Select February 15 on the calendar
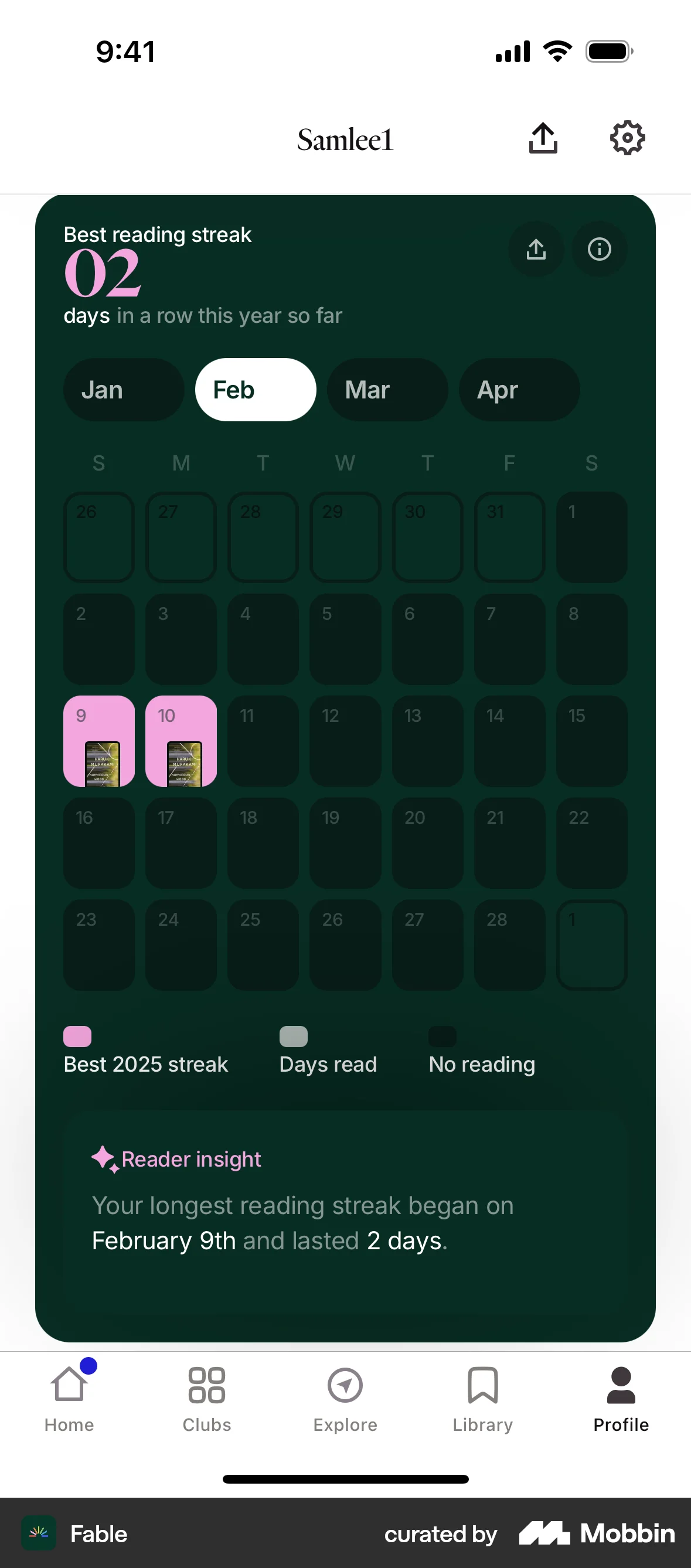The width and height of the screenshot is (691, 1568). pyautogui.click(x=591, y=741)
